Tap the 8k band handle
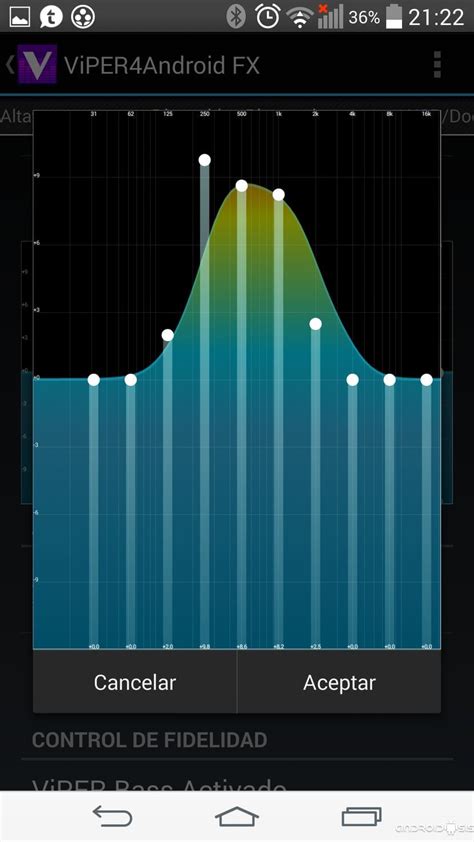This screenshot has height=842, width=474. [x=389, y=380]
